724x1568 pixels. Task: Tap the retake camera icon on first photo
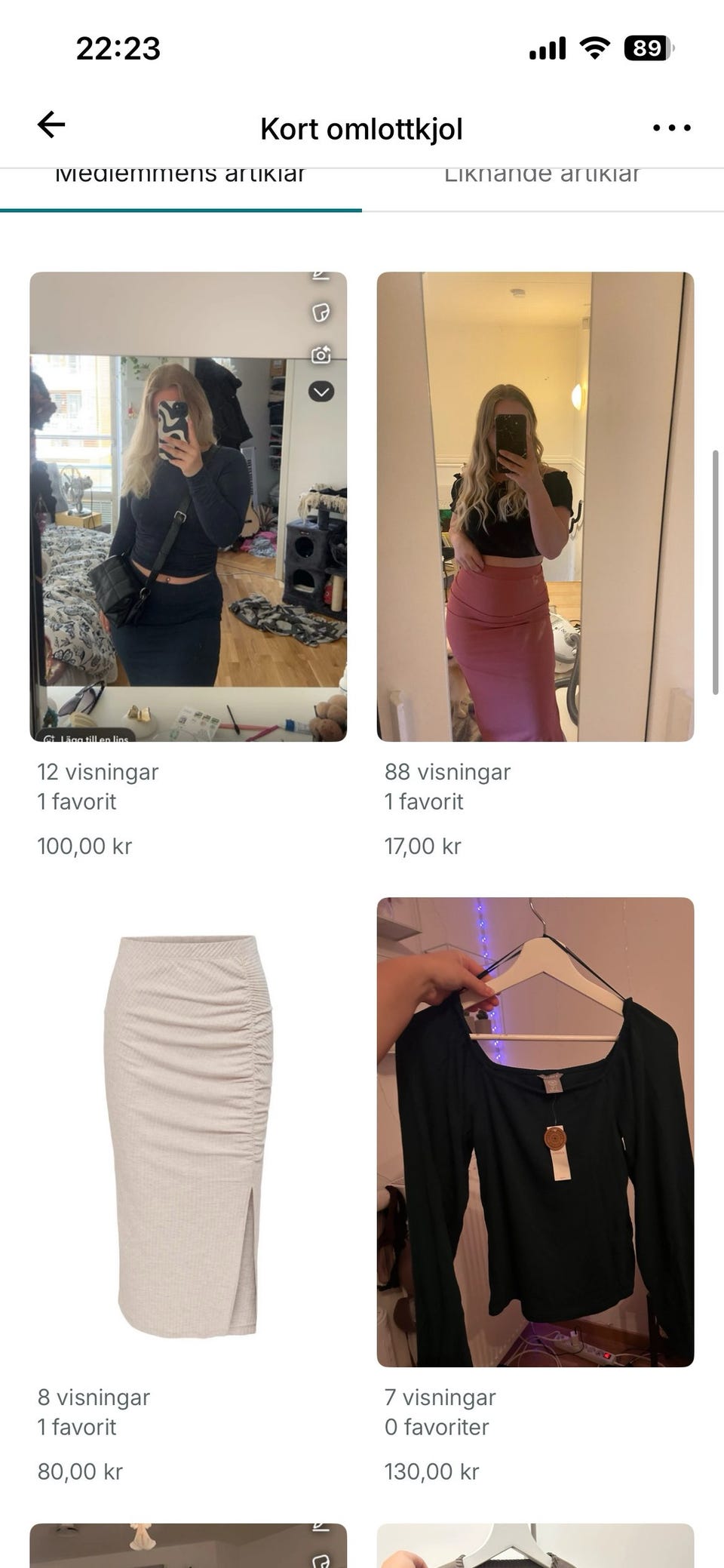point(321,353)
